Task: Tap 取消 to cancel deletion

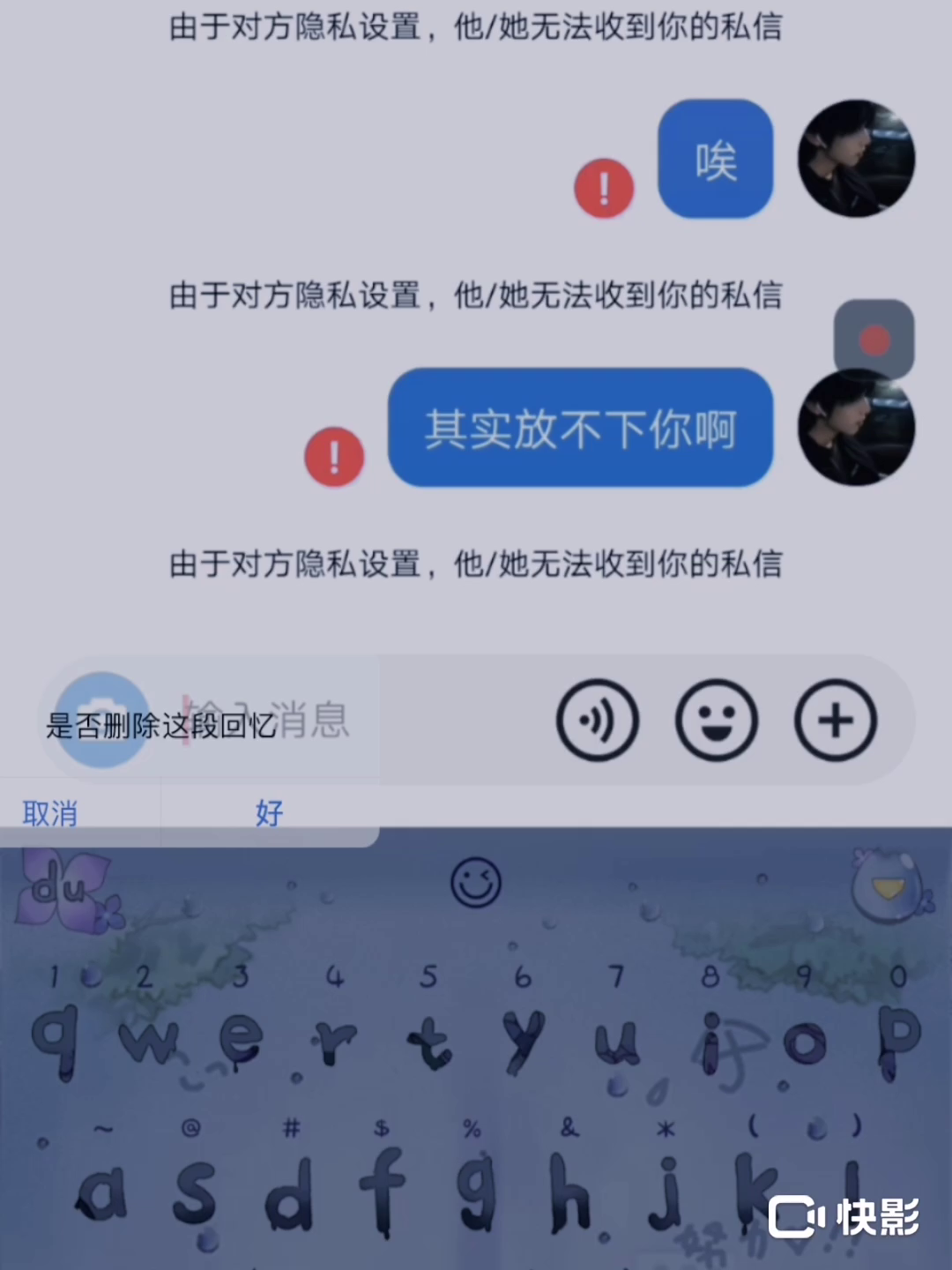Action: 50,813
